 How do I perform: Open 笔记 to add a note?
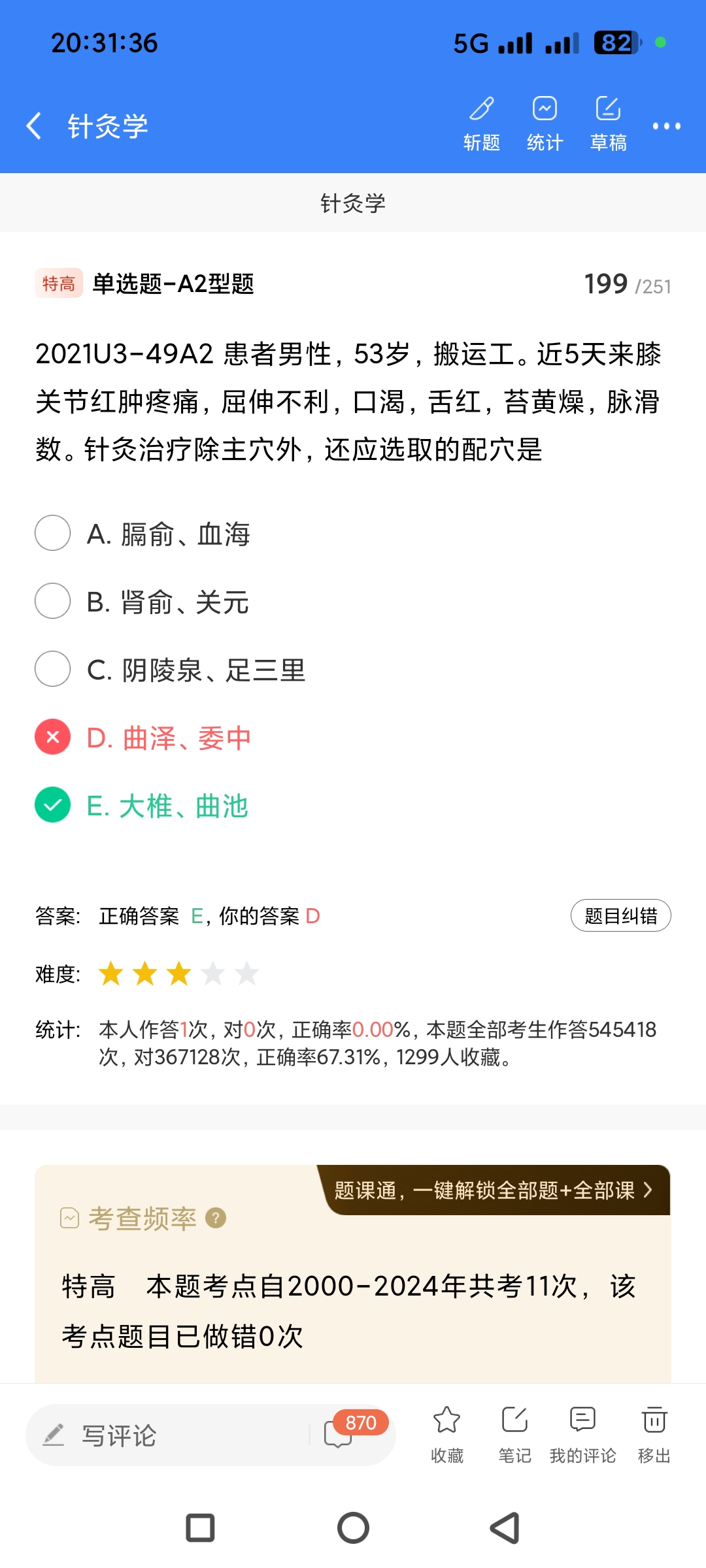(515, 1434)
